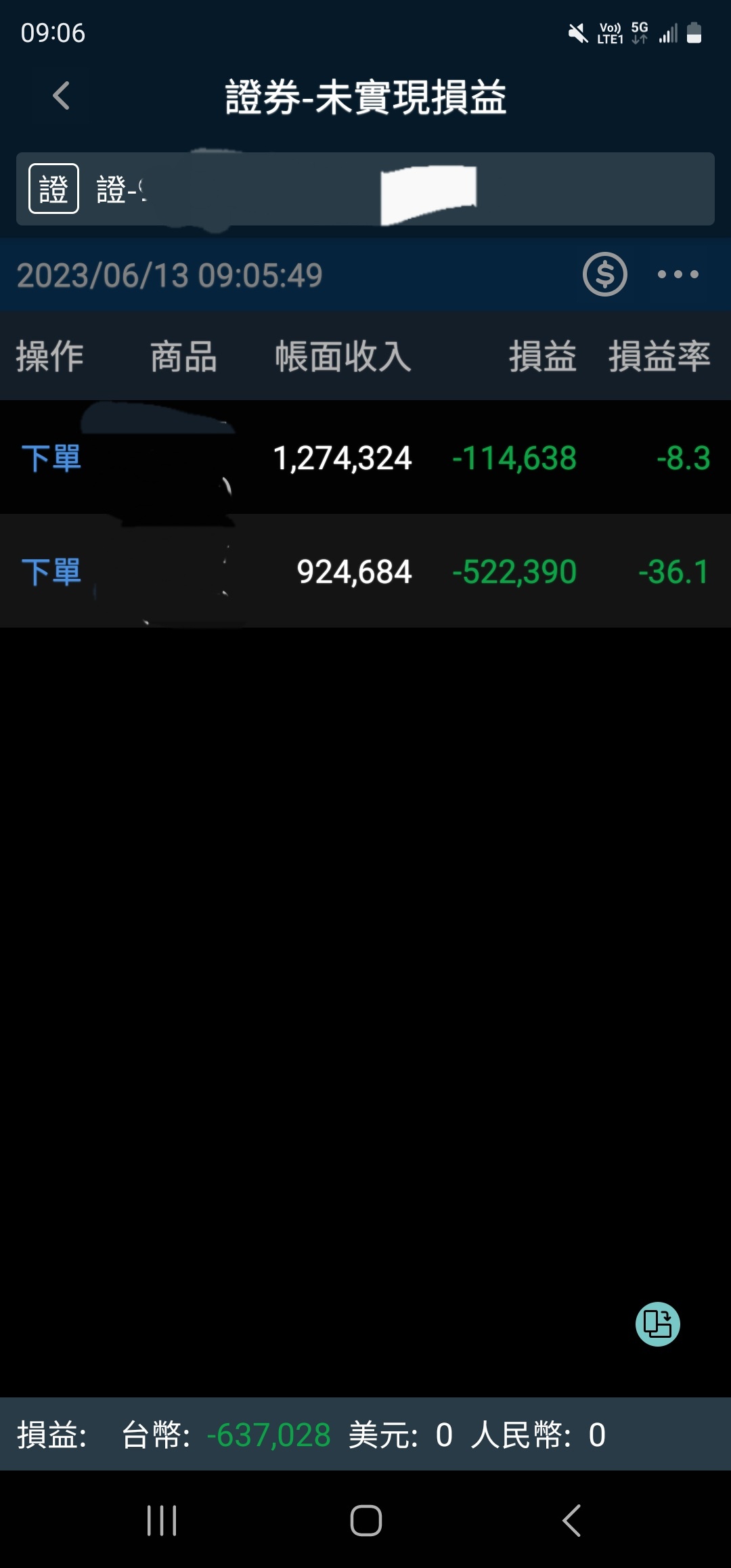Open recent apps from navigation bar
The image size is (731, 1568).
[162, 1521]
